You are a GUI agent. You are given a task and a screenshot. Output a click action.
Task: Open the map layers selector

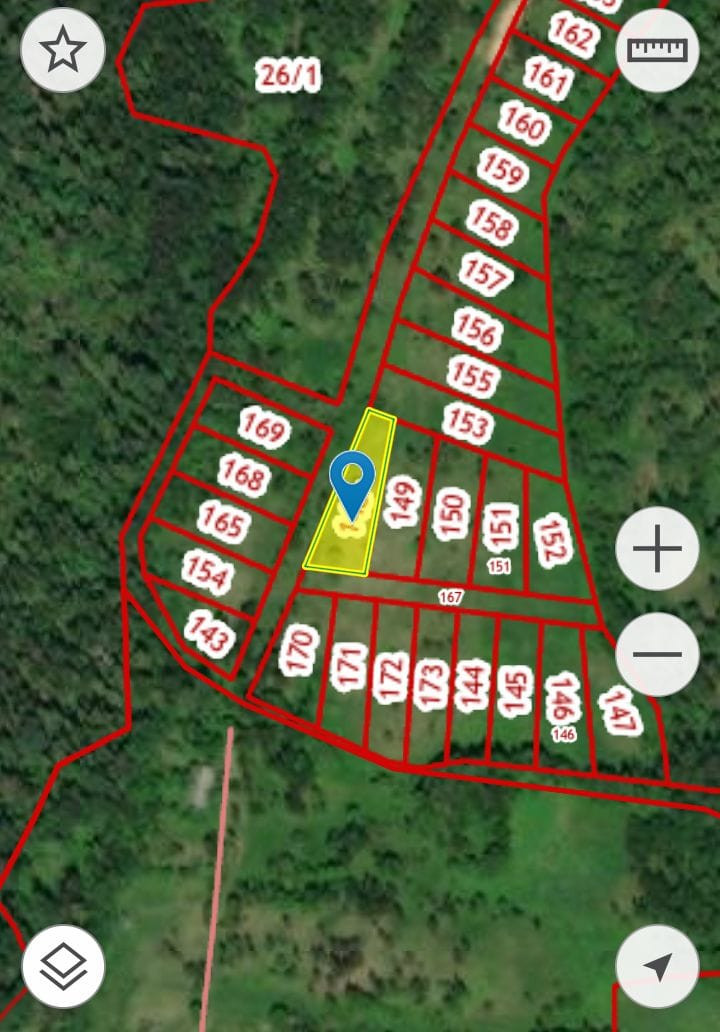63,966
